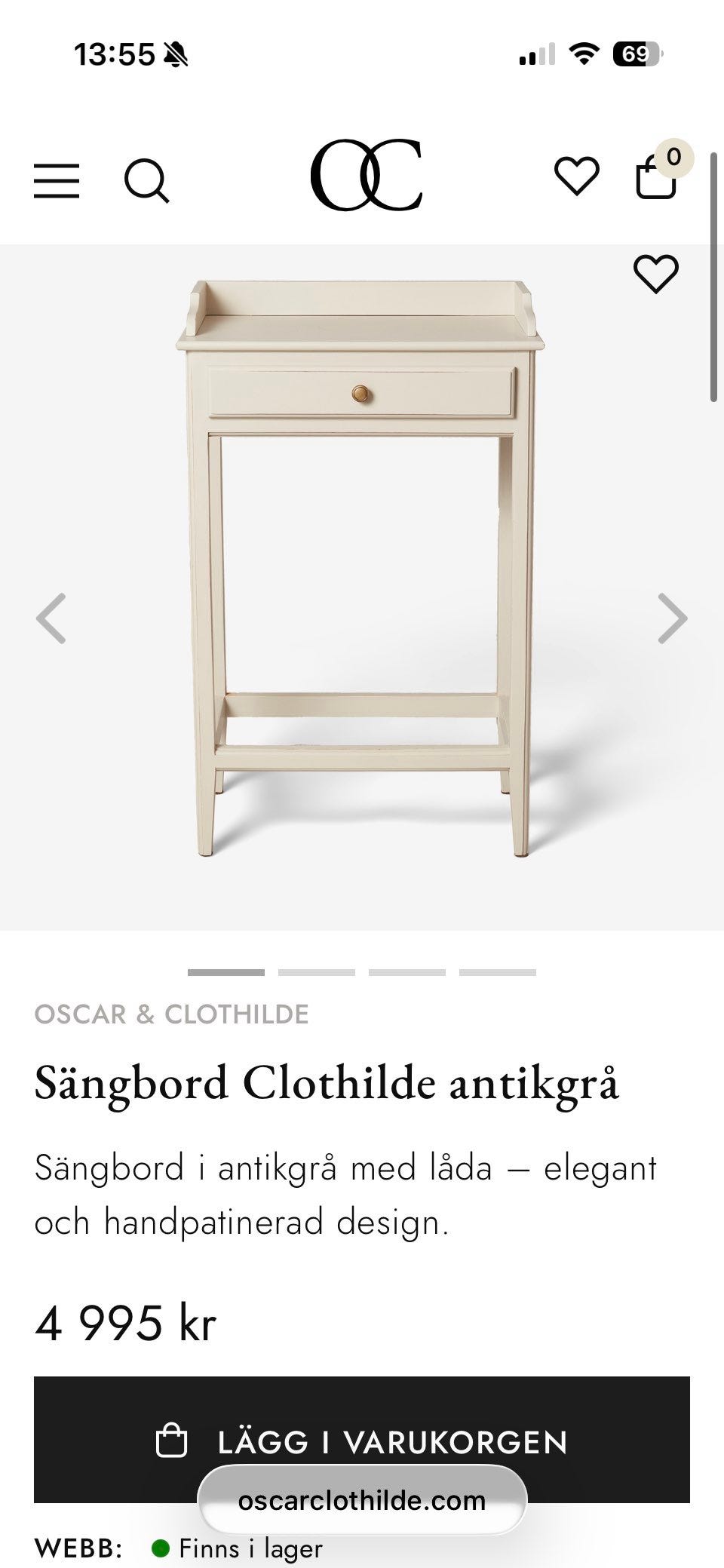
Task: Go back an image using left chevron
Action: 50,619
